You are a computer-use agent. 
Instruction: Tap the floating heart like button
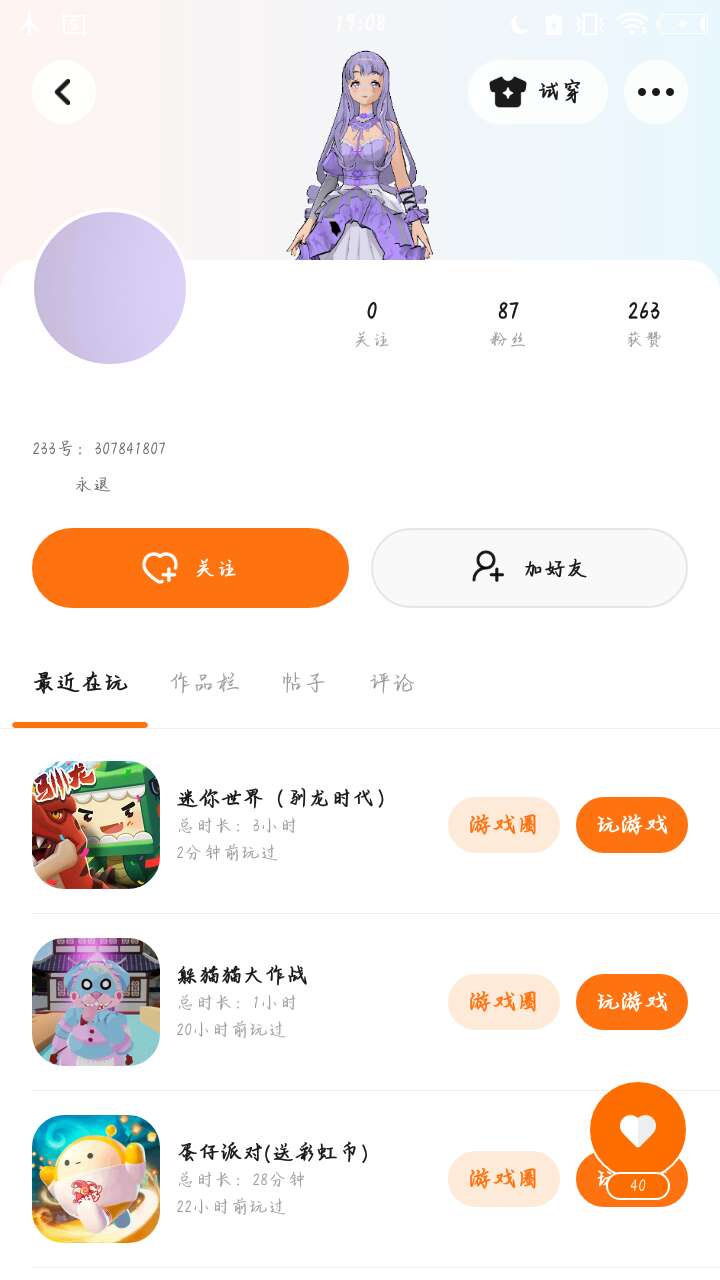[x=638, y=1130]
